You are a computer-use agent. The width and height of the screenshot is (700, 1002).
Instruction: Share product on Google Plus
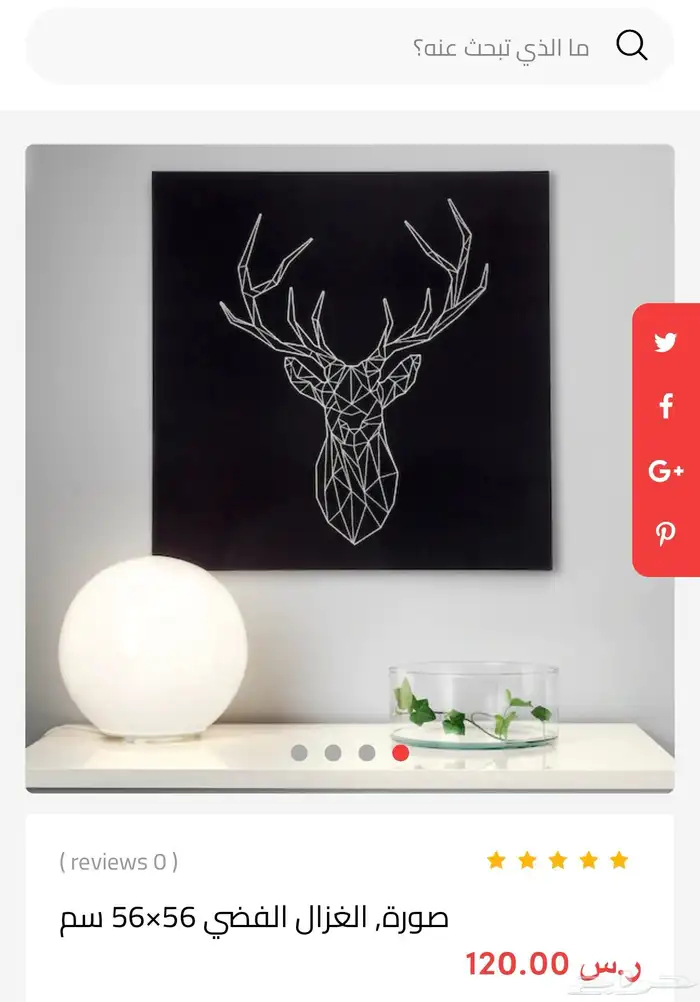pyautogui.click(x=666, y=470)
